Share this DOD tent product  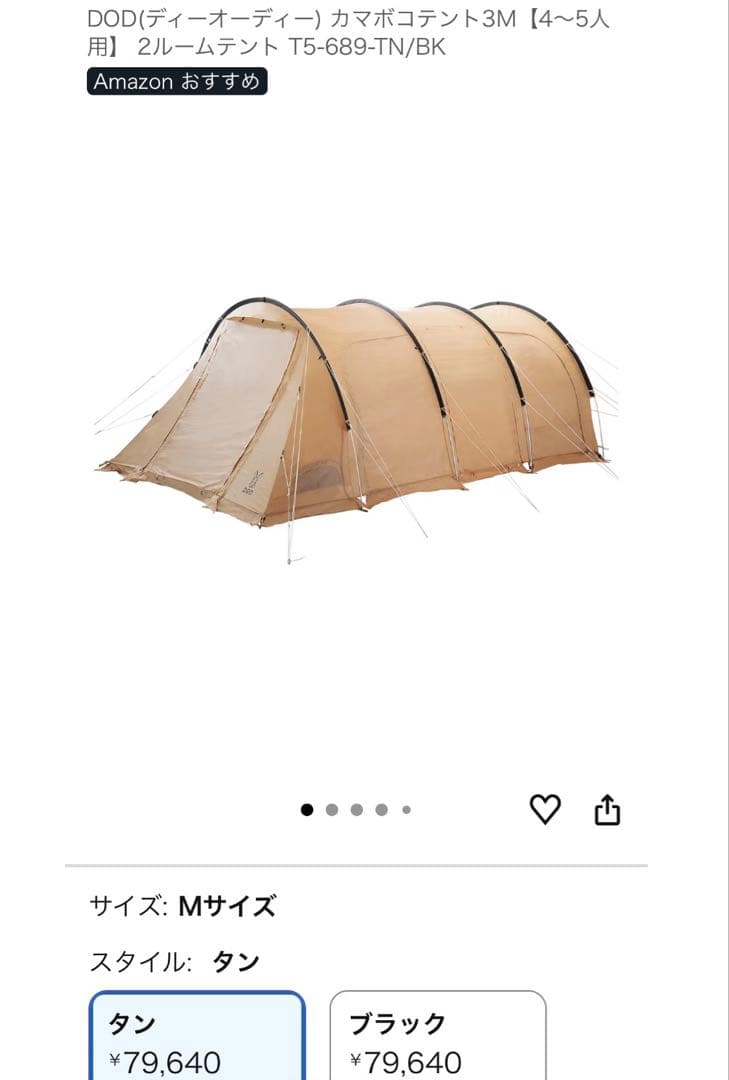pyautogui.click(x=607, y=810)
